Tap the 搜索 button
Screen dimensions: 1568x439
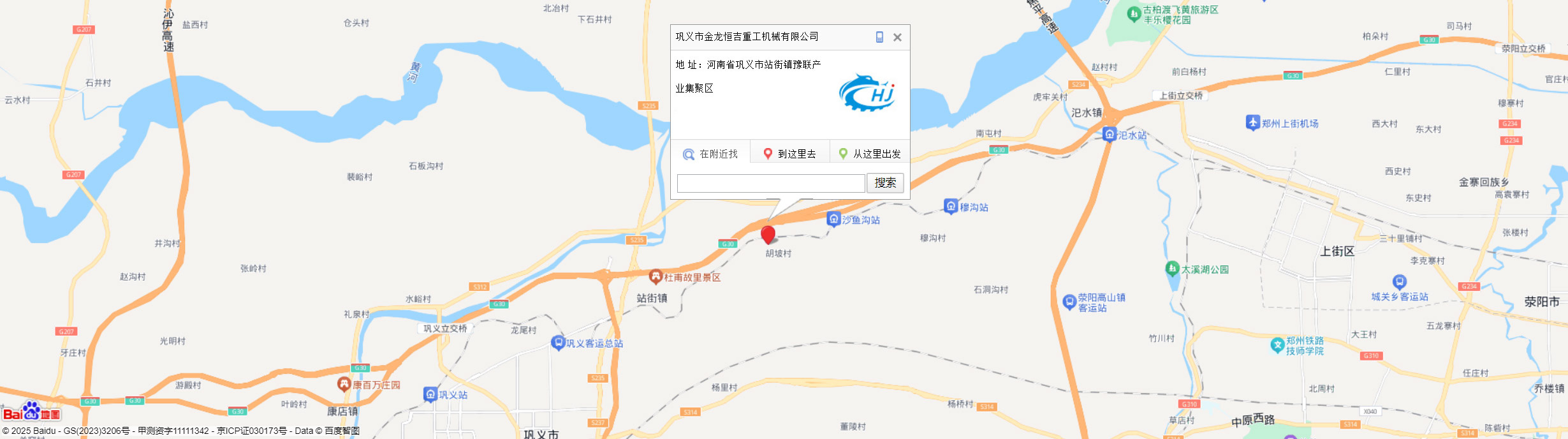coord(885,183)
